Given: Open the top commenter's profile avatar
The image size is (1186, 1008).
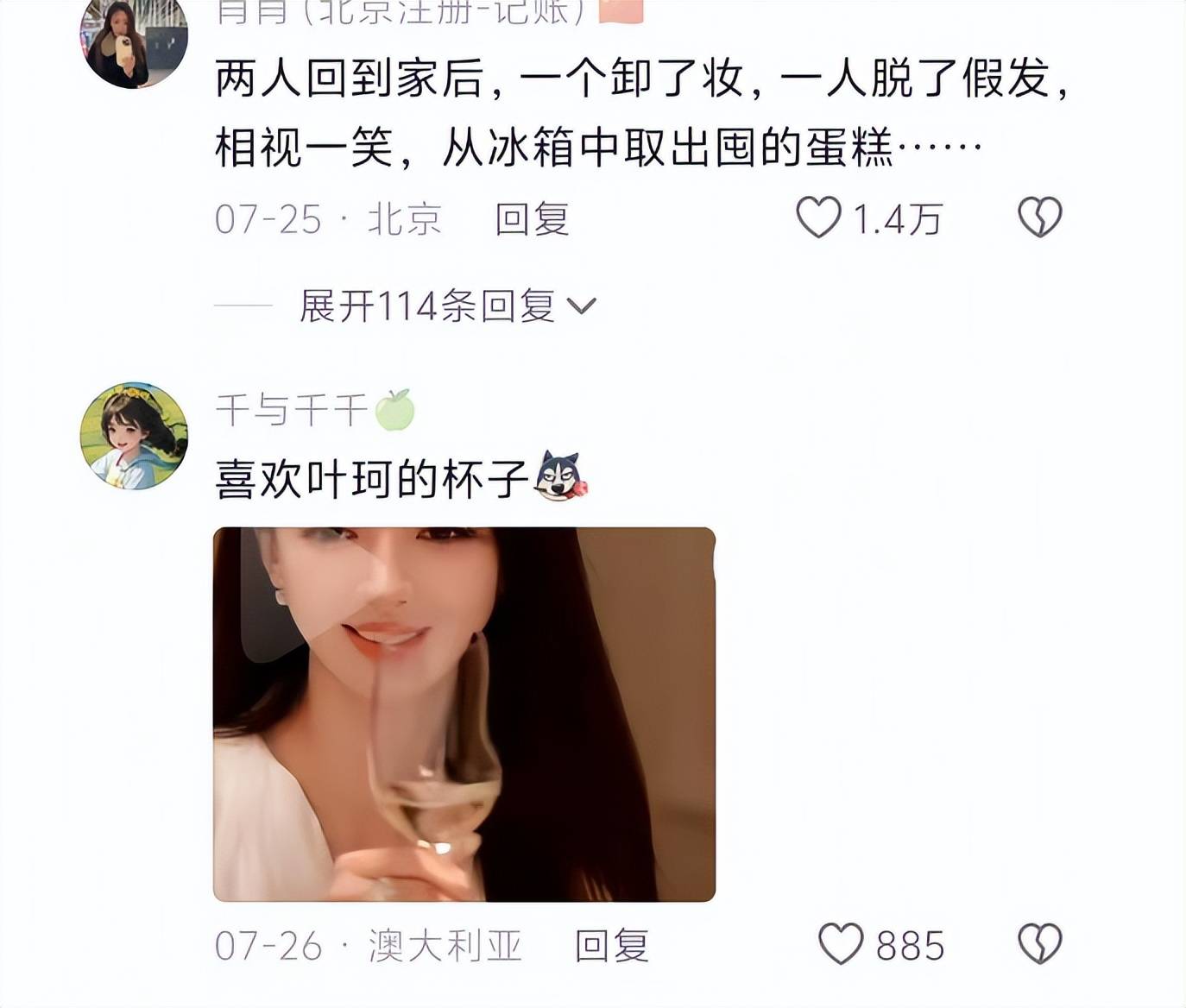Looking at the screenshot, I should point(134,41).
